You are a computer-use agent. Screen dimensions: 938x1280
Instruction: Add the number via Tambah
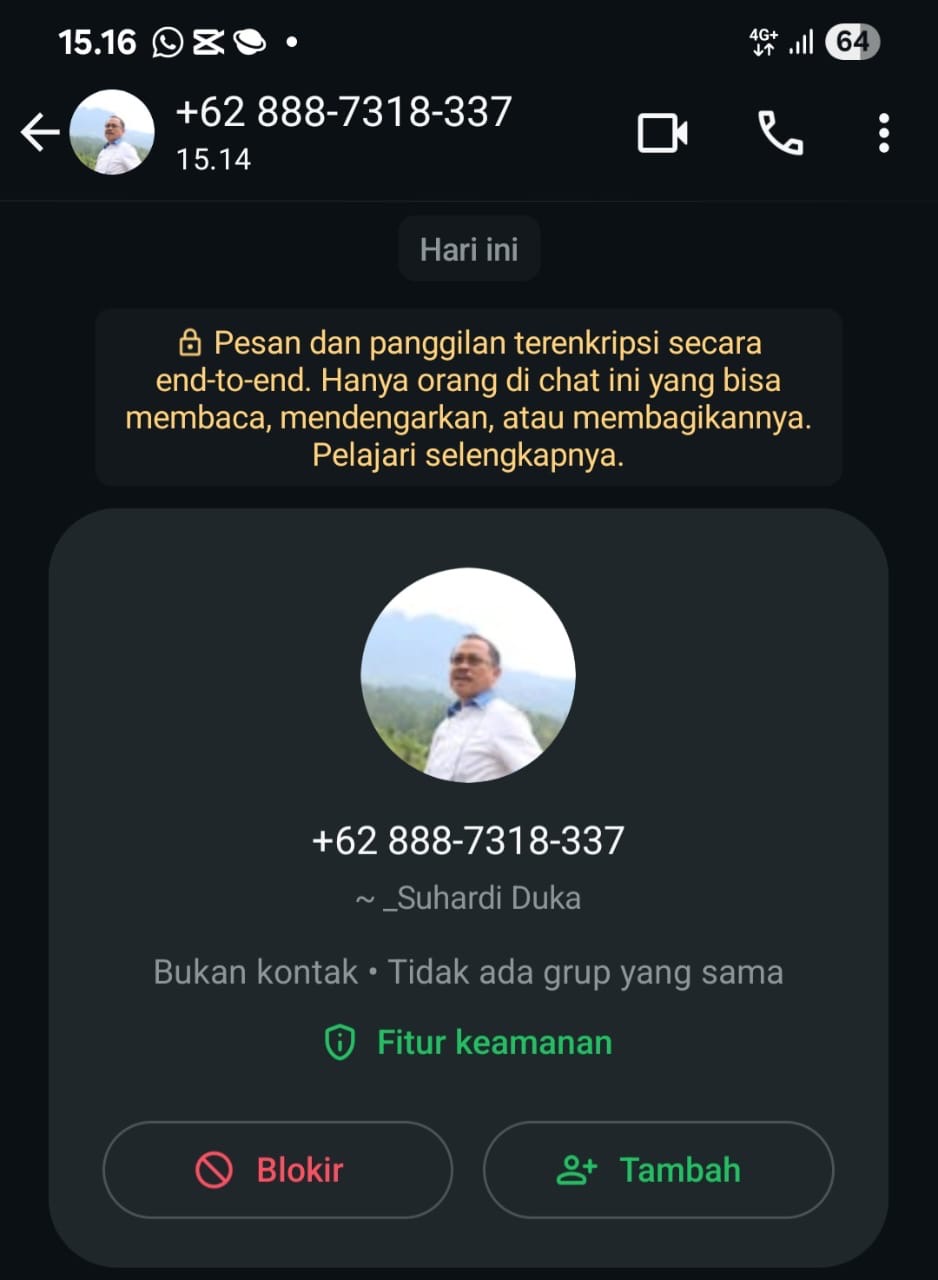coord(658,1170)
